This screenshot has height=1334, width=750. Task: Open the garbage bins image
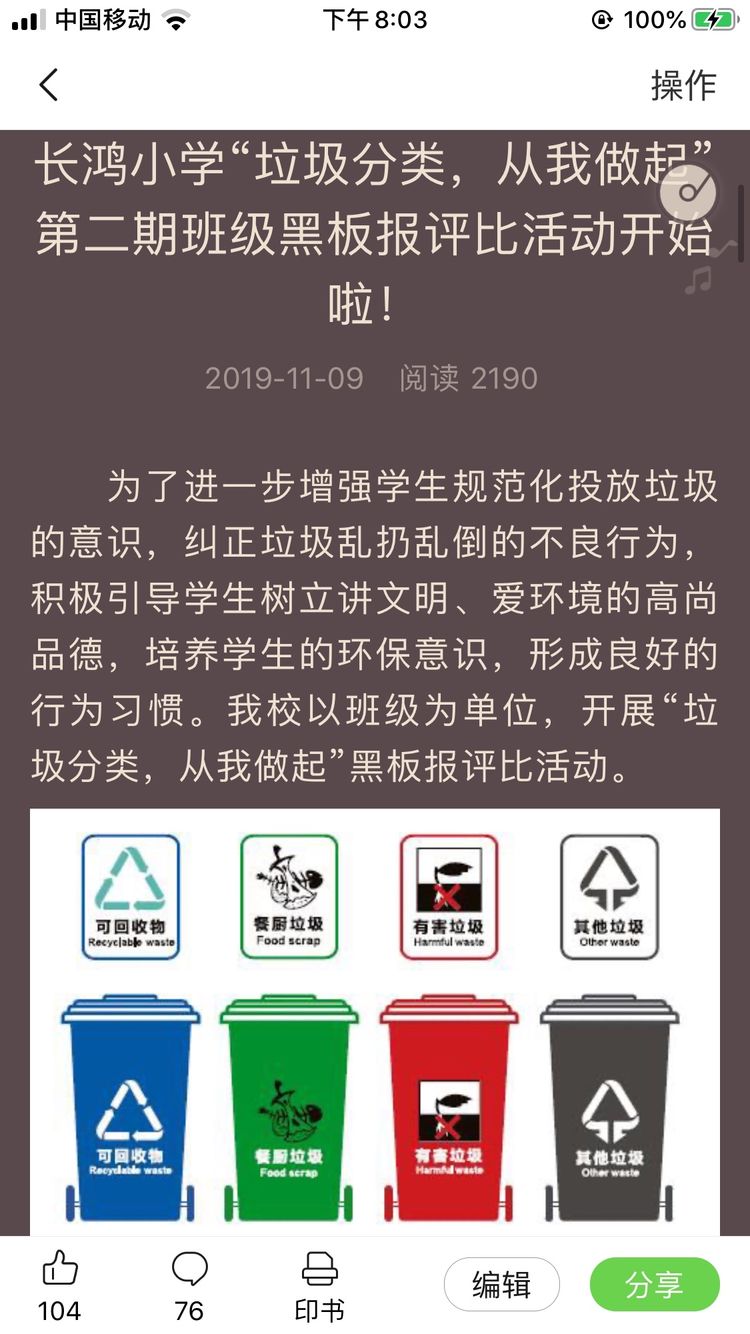tap(375, 1022)
